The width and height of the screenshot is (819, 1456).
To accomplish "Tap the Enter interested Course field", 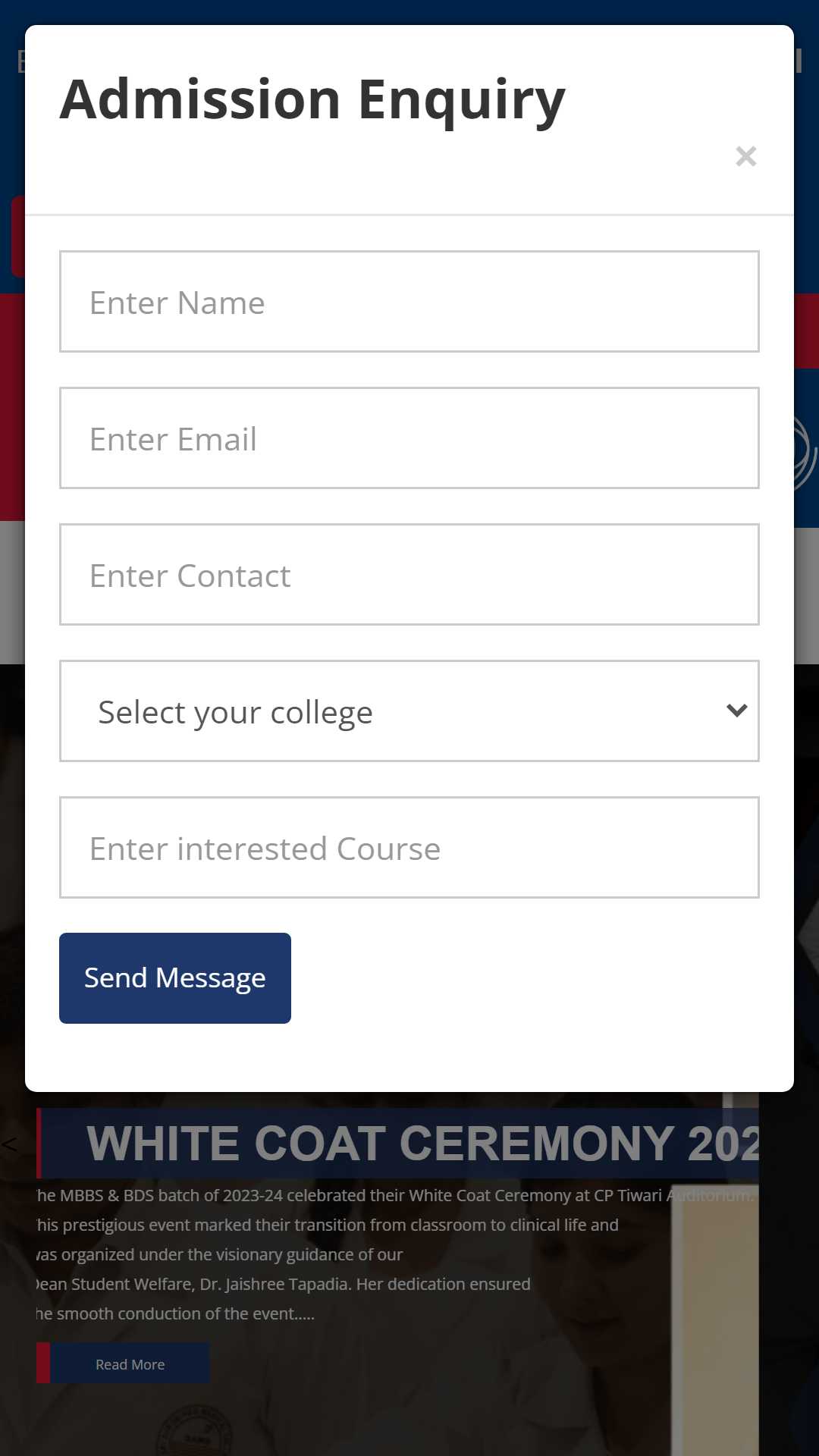I will click(x=409, y=847).
